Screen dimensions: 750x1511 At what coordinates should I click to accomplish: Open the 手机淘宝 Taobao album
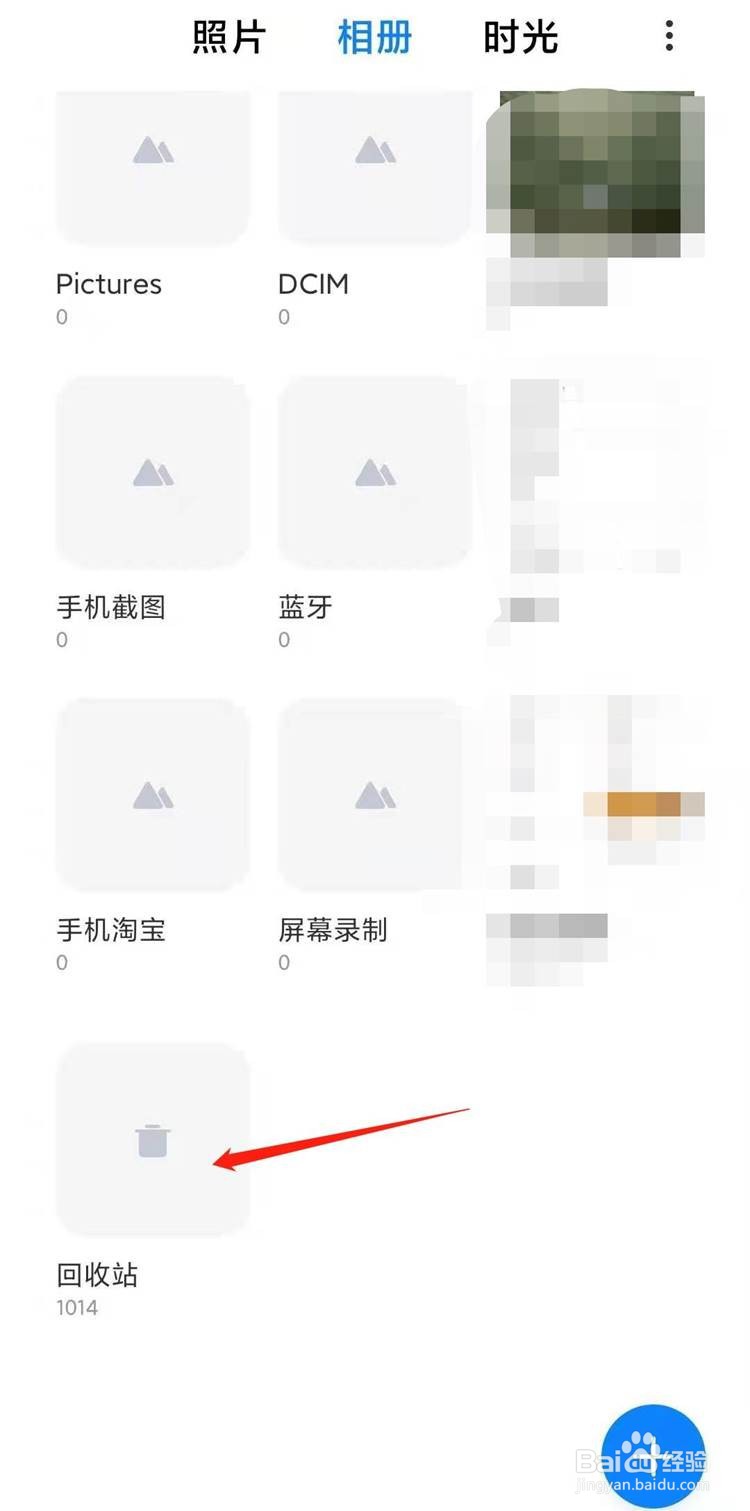(x=152, y=795)
